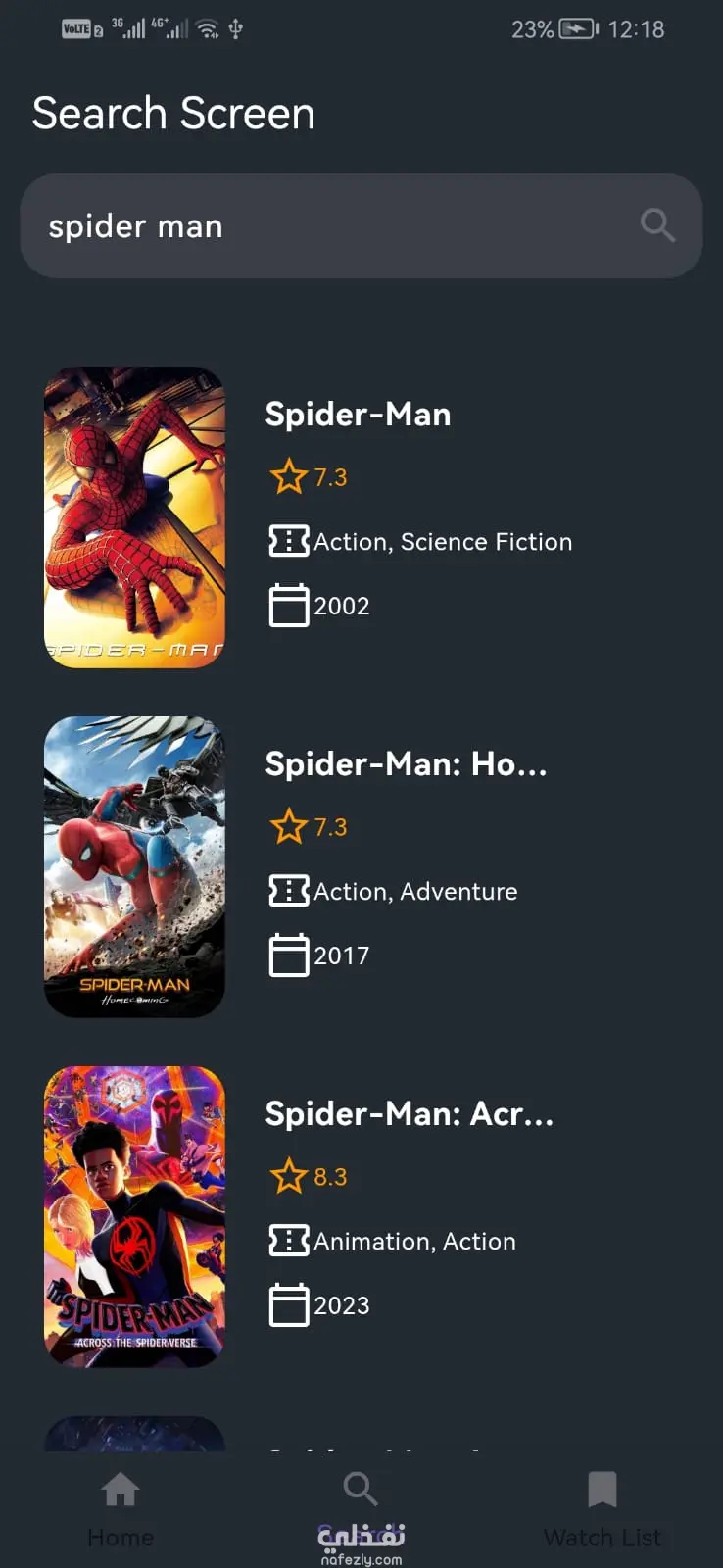Open the Spider-Man: Ho... 2017 result
Screen dimensions: 723x1568
405,764
